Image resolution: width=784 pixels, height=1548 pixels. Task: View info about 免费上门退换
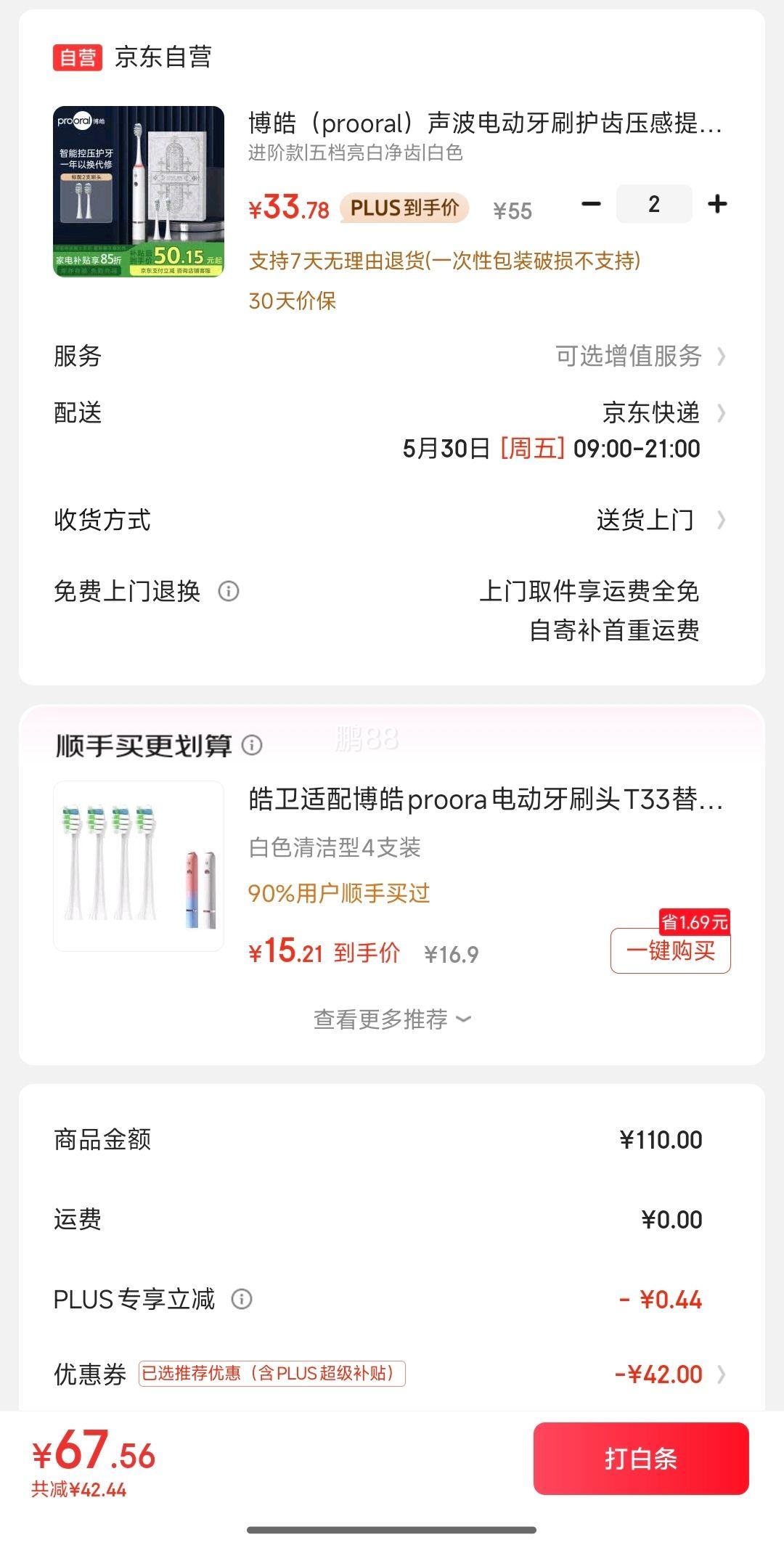(x=229, y=591)
